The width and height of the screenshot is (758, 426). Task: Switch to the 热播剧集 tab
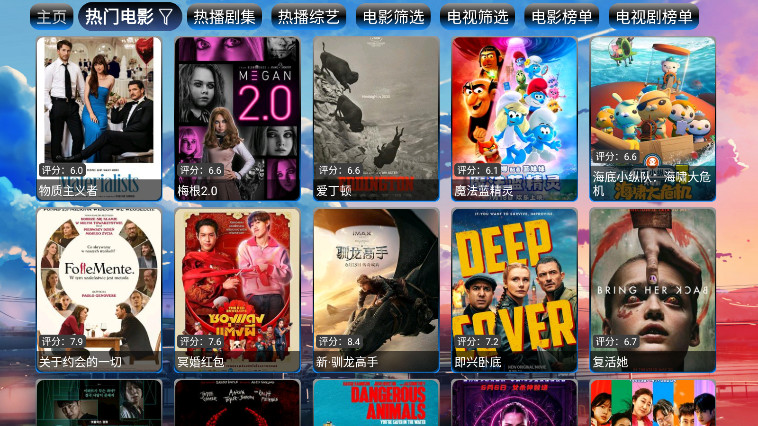click(225, 16)
